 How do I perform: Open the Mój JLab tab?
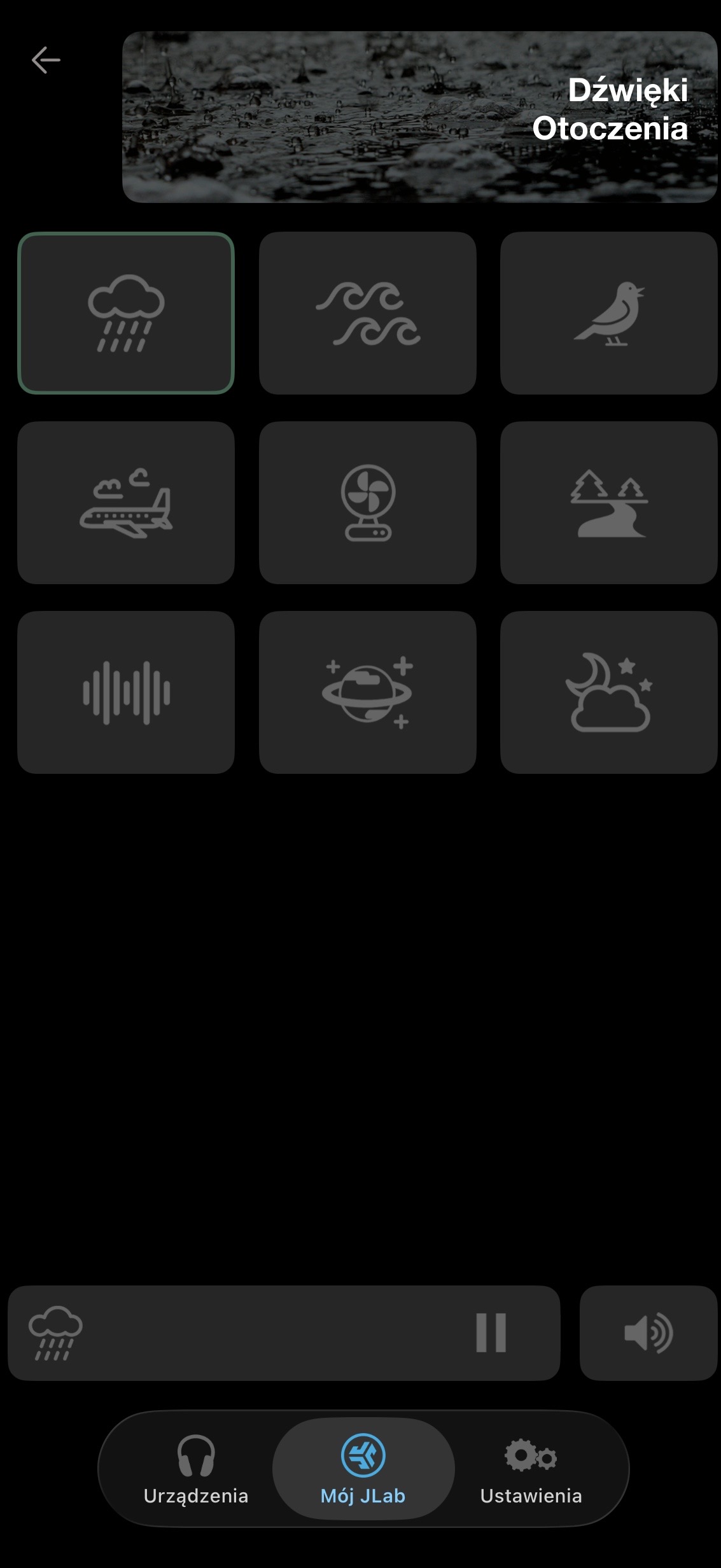pos(363,1469)
